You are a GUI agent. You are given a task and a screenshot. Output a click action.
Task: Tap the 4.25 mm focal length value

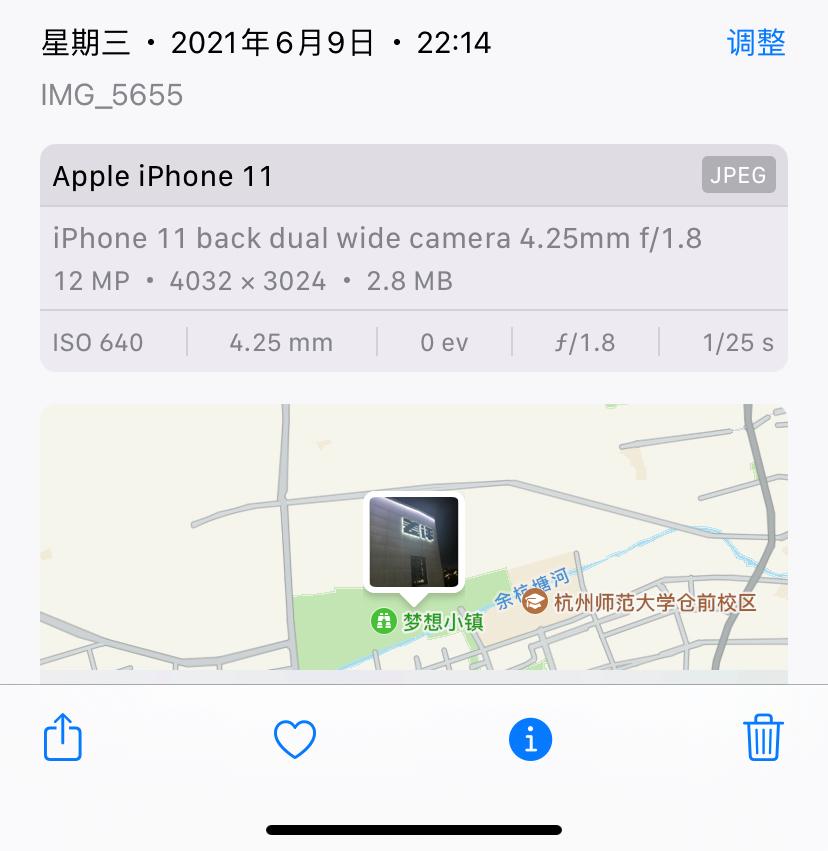pos(280,342)
